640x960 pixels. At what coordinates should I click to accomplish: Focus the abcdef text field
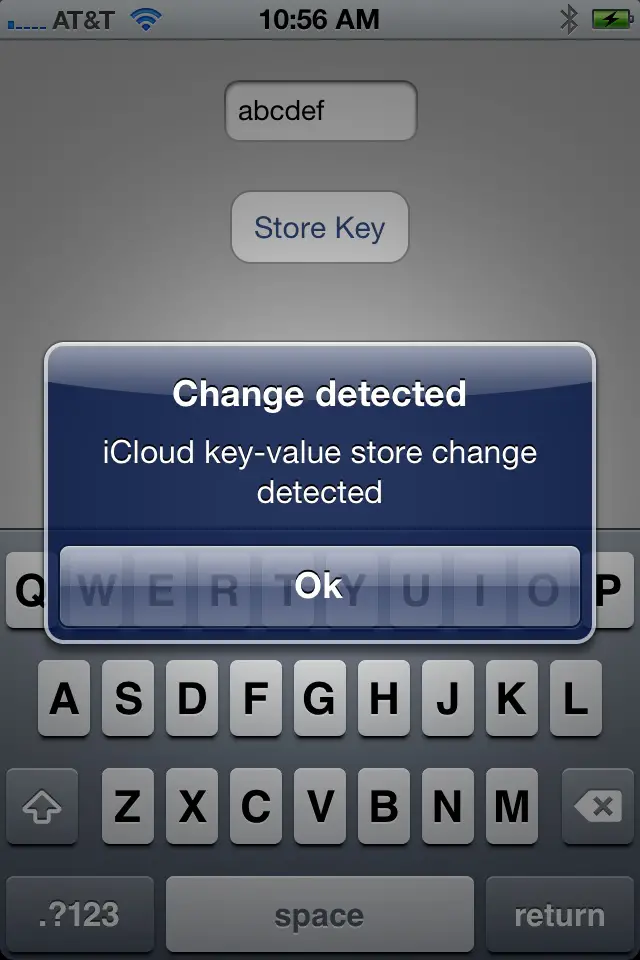320,111
